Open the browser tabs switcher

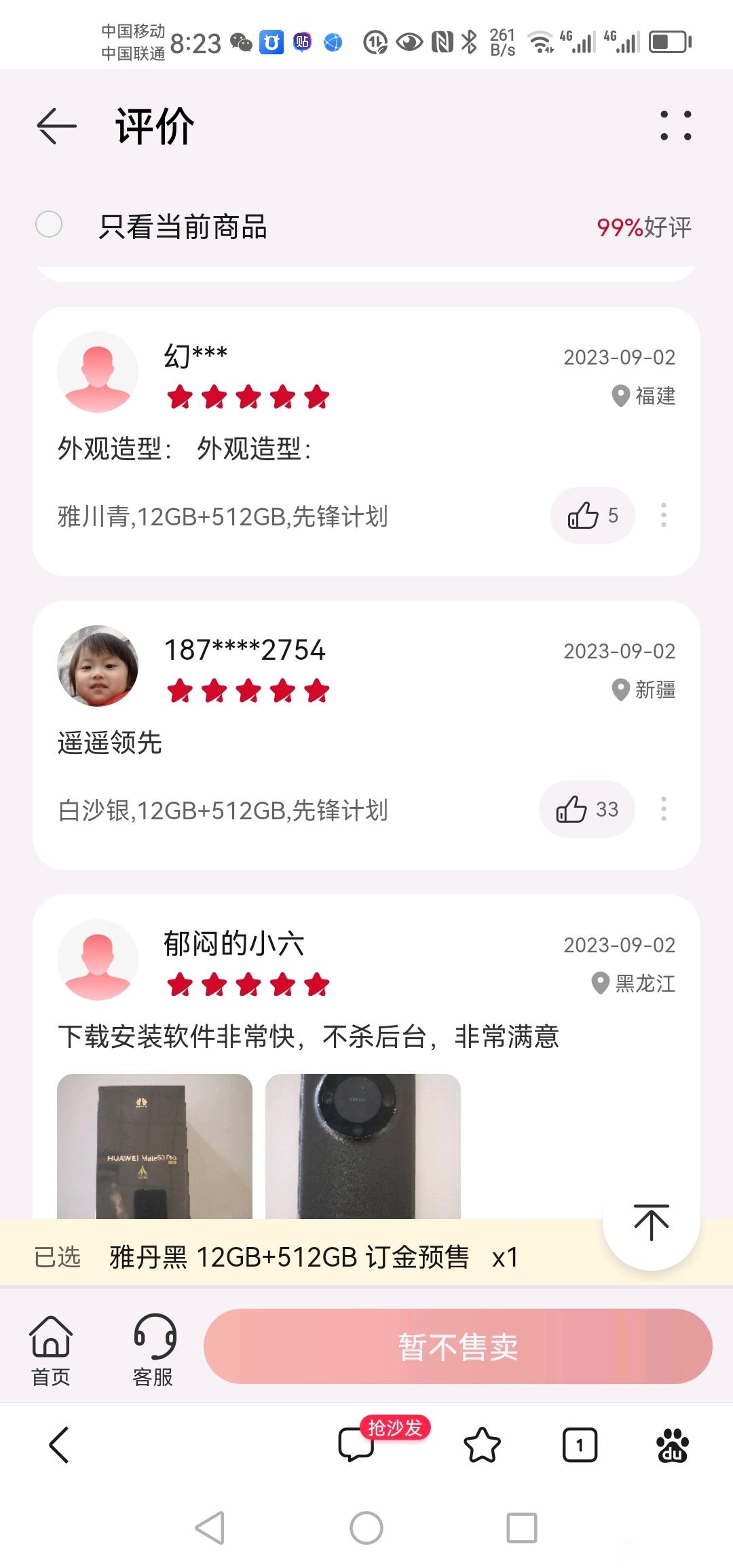[x=580, y=1445]
